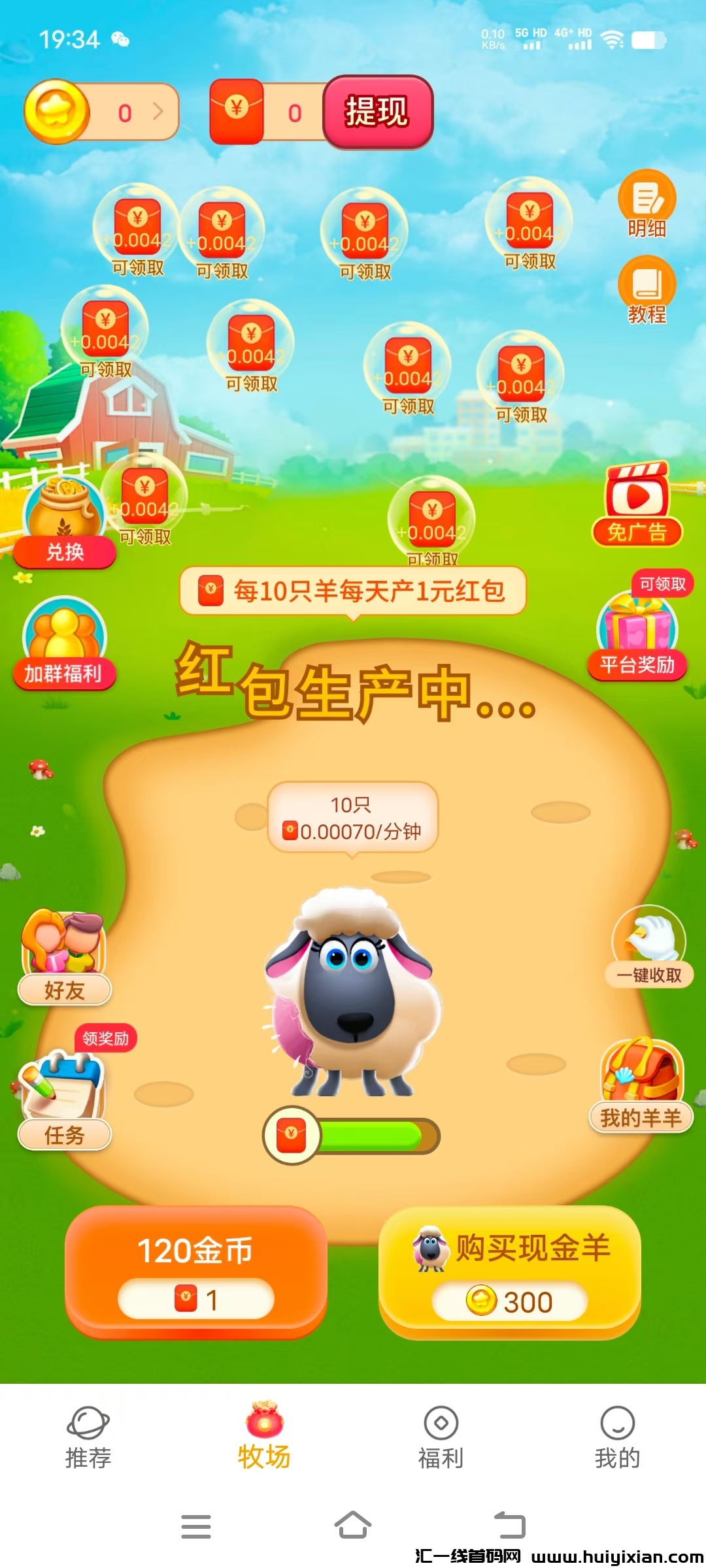Switch to the 推荐 tab
706x1568 pixels.
(x=88, y=1437)
